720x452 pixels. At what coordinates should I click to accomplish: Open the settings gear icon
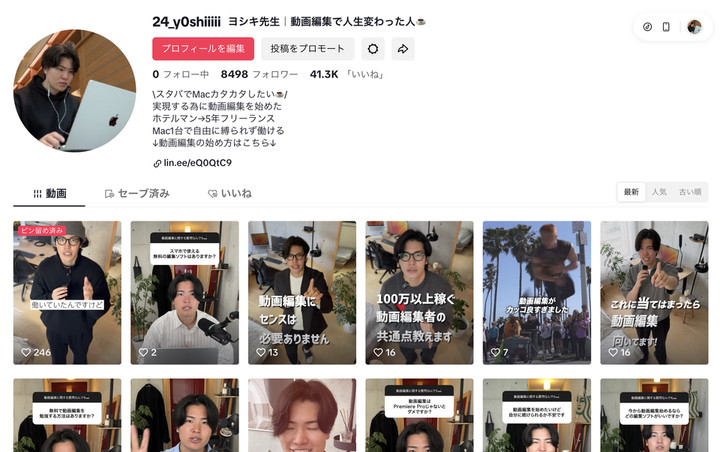pyautogui.click(x=373, y=49)
